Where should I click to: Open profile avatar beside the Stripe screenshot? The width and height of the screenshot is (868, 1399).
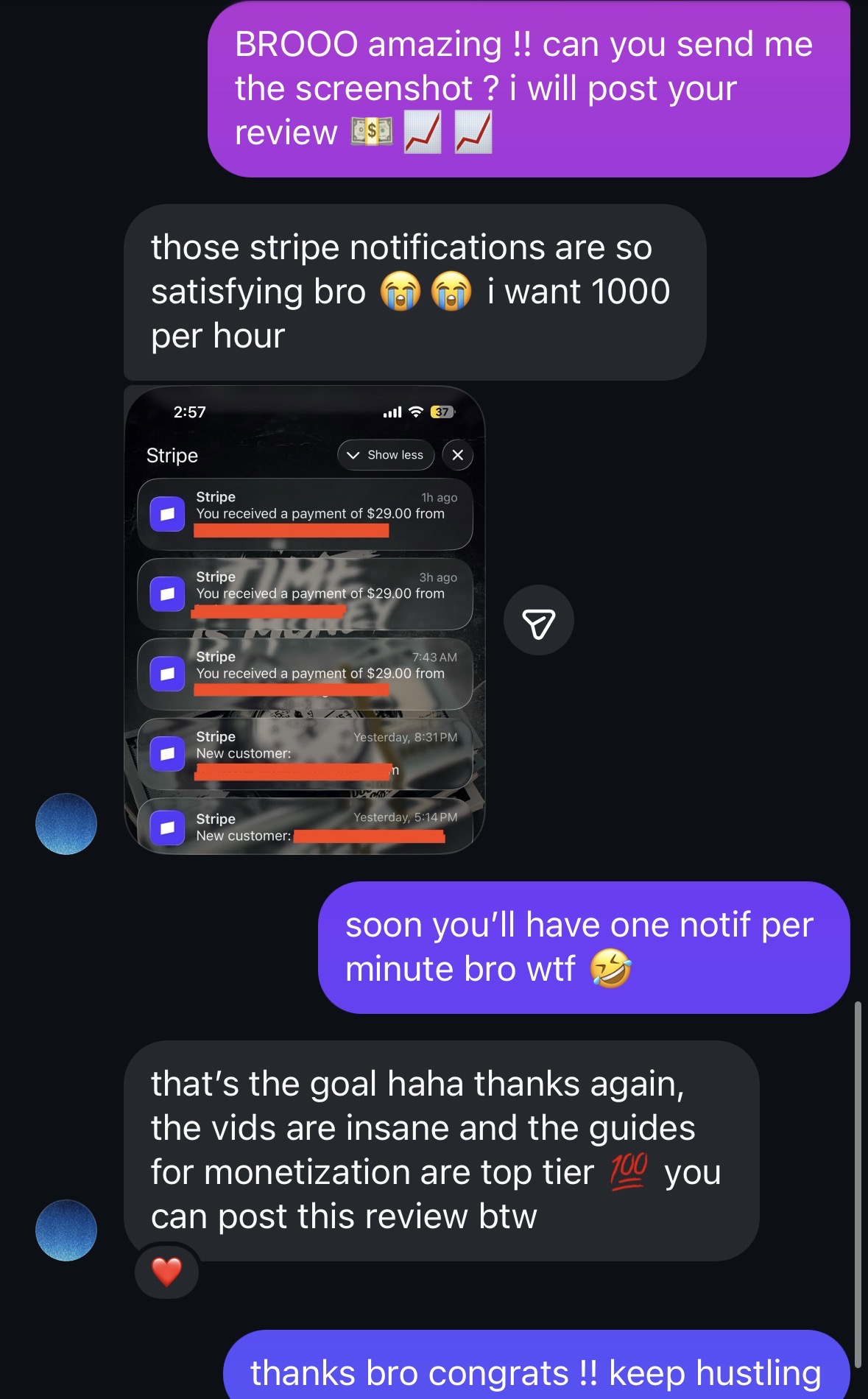[66, 824]
